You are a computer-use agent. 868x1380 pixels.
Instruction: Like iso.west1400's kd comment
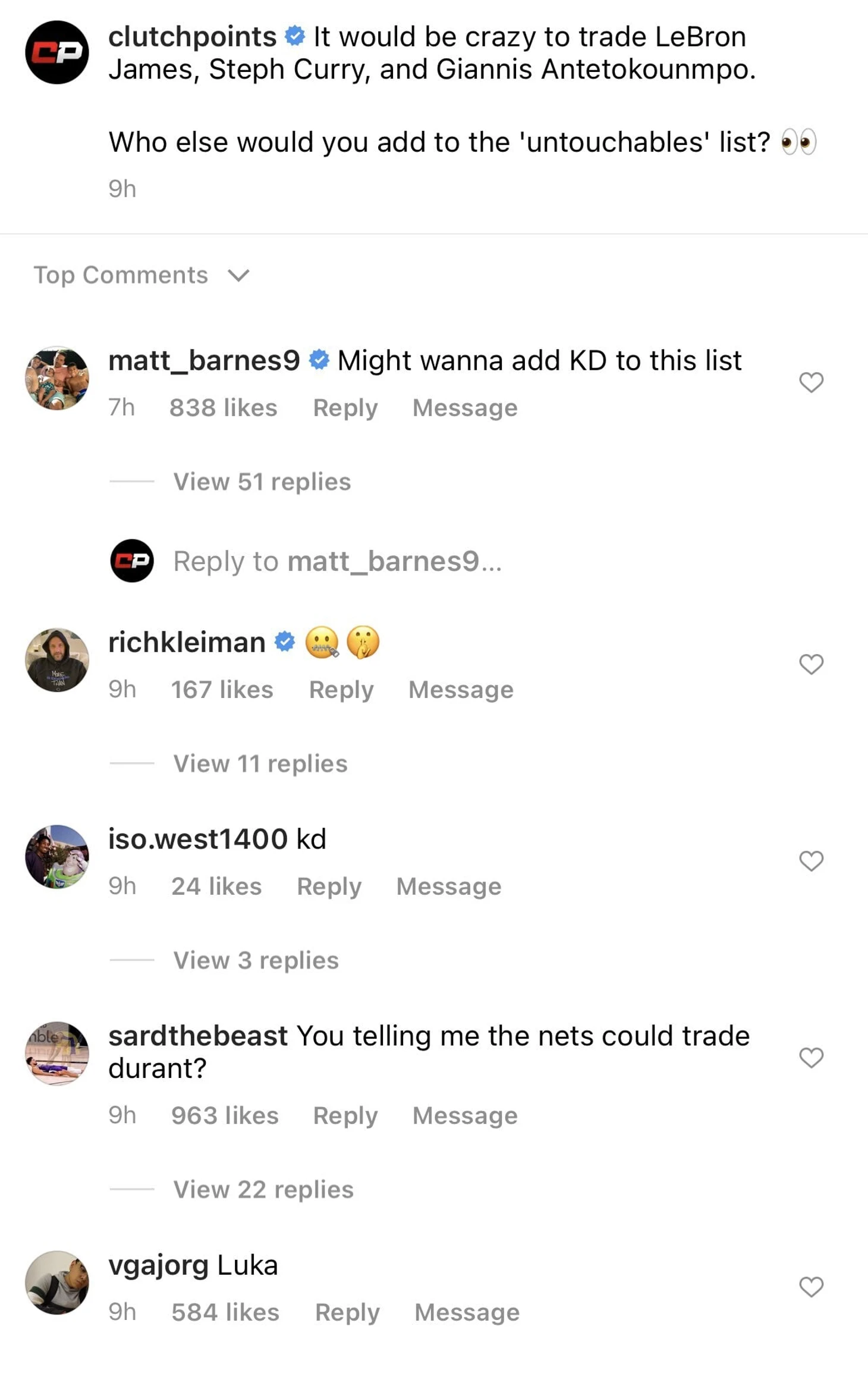(810, 861)
